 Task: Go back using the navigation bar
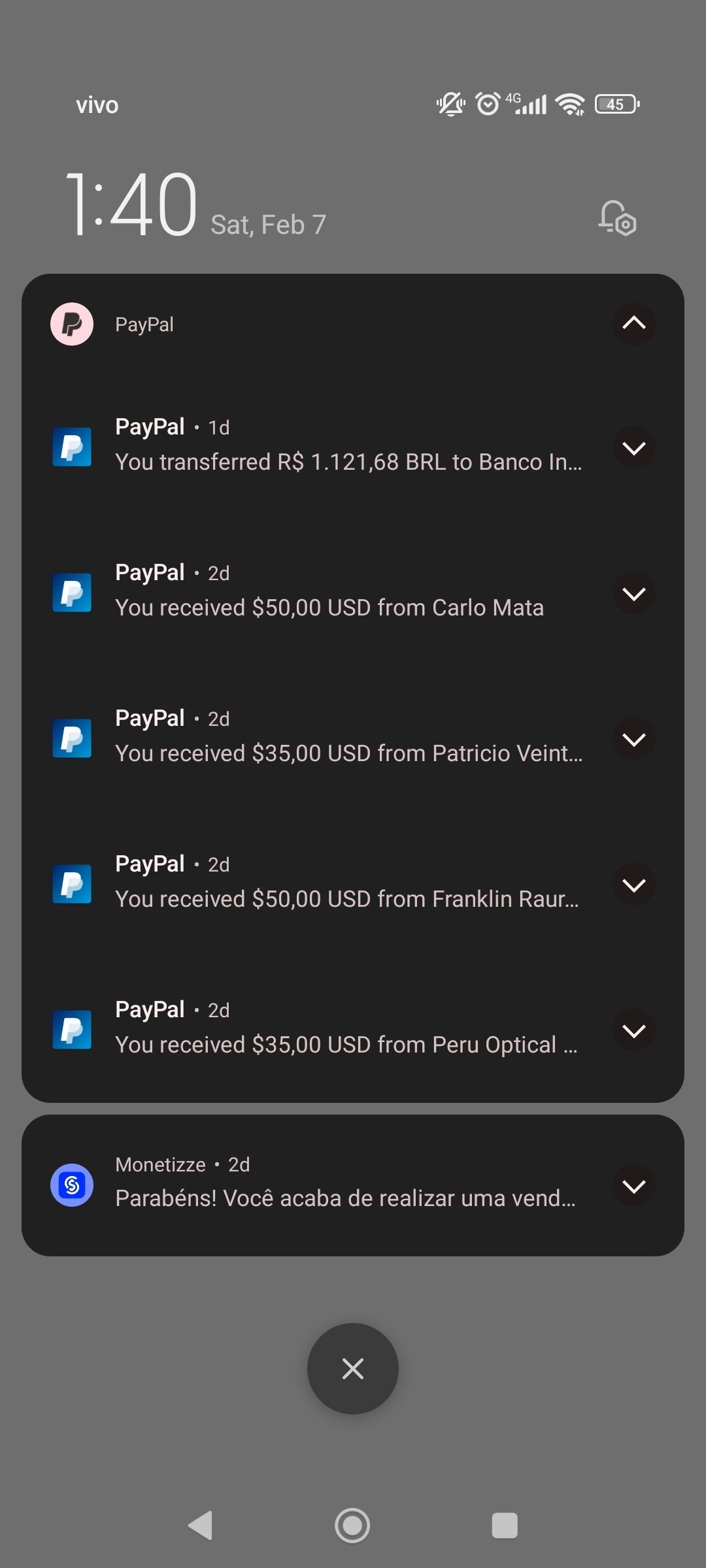(200, 1526)
